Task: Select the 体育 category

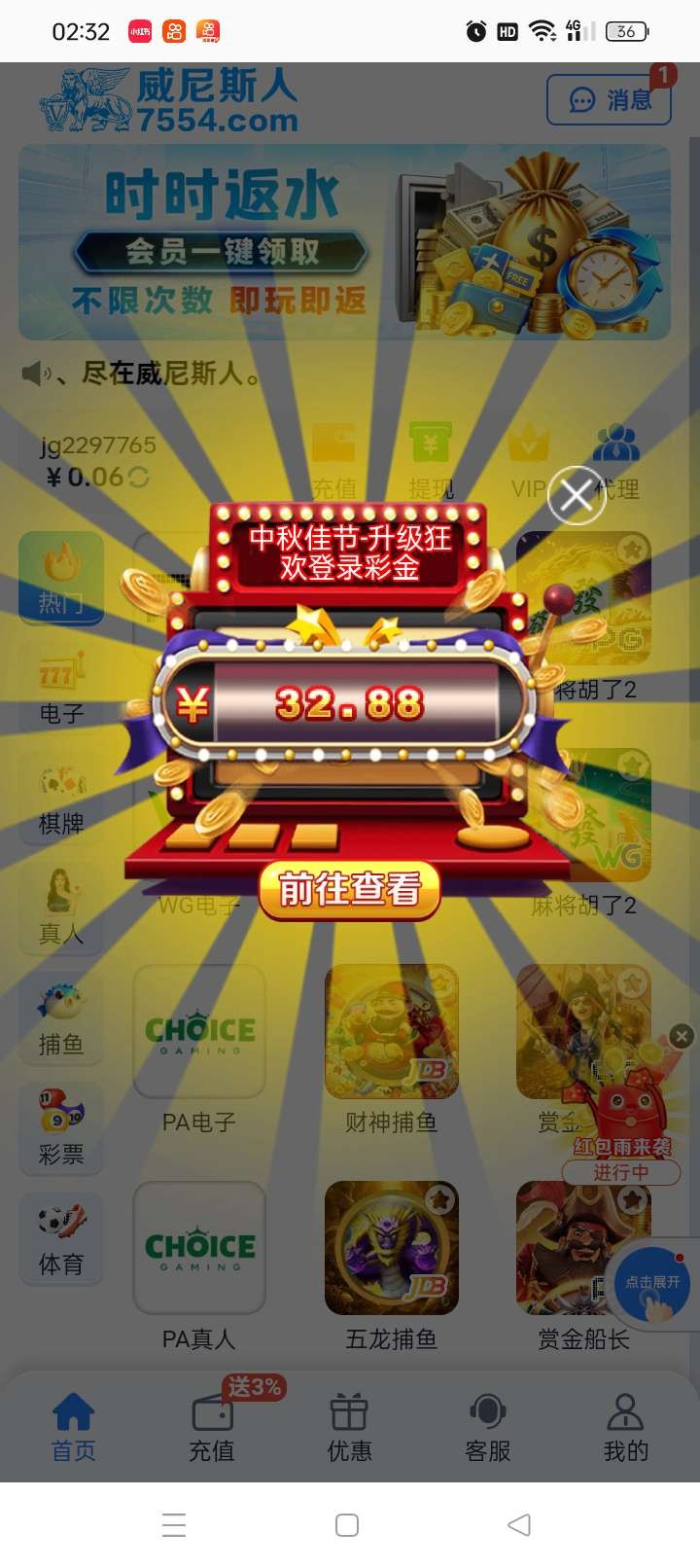Action: tap(61, 1238)
